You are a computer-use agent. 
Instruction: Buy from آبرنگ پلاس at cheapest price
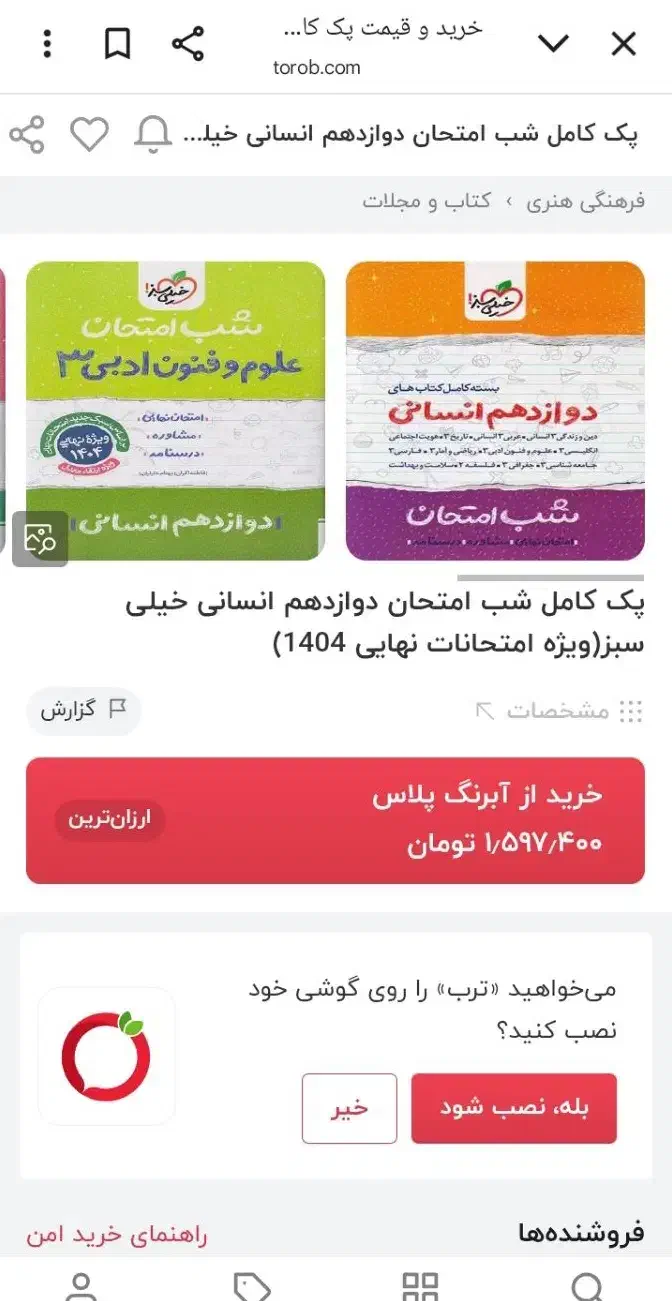point(336,820)
